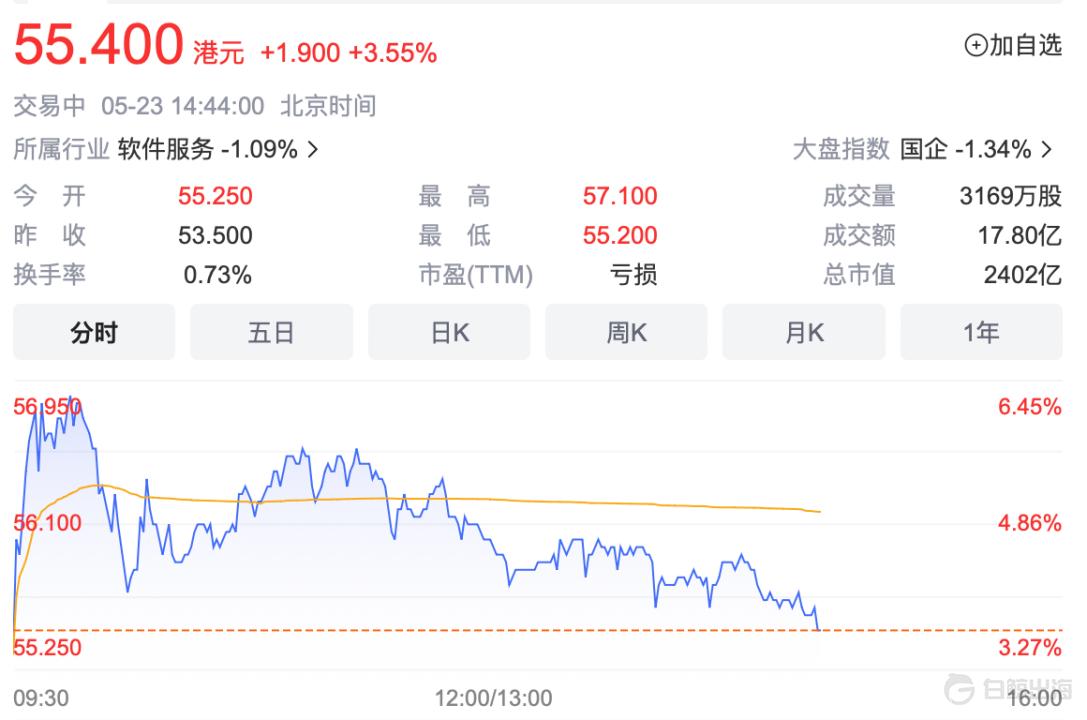View the 月K chart tab
This screenshot has height=720, width=1087.
pyautogui.click(x=803, y=333)
